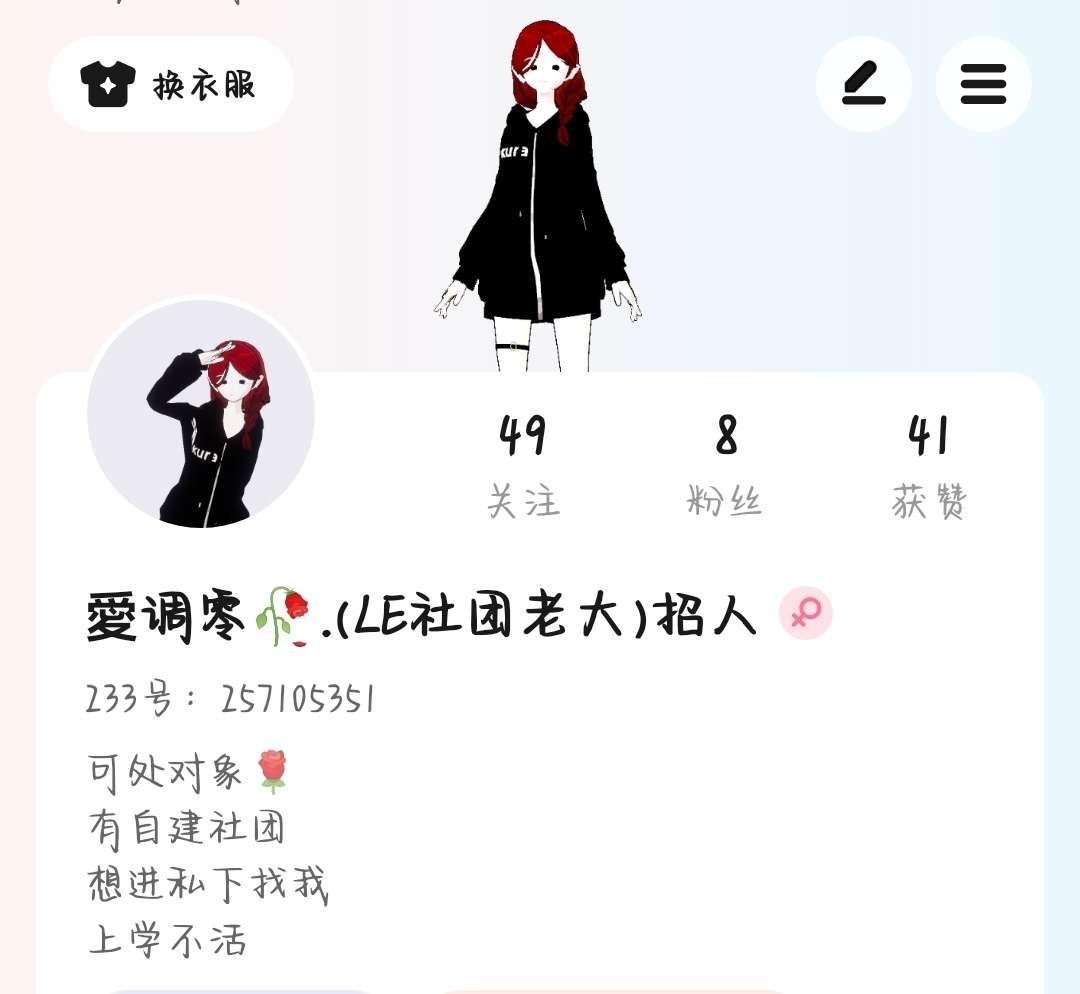The height and width of the screenshot is (994, 1080).
Task: View the 粉丝 followers list
Action: (725, 466)
